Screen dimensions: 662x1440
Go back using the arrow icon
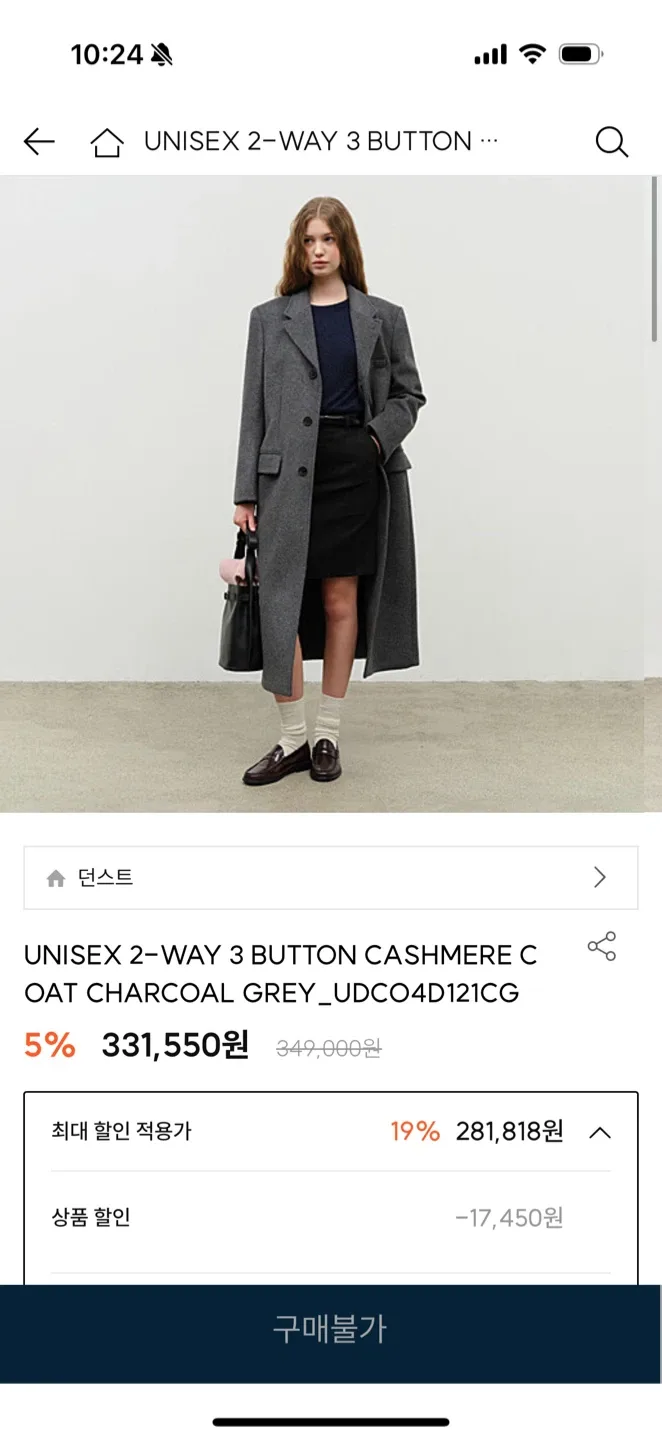pos(39,142)
